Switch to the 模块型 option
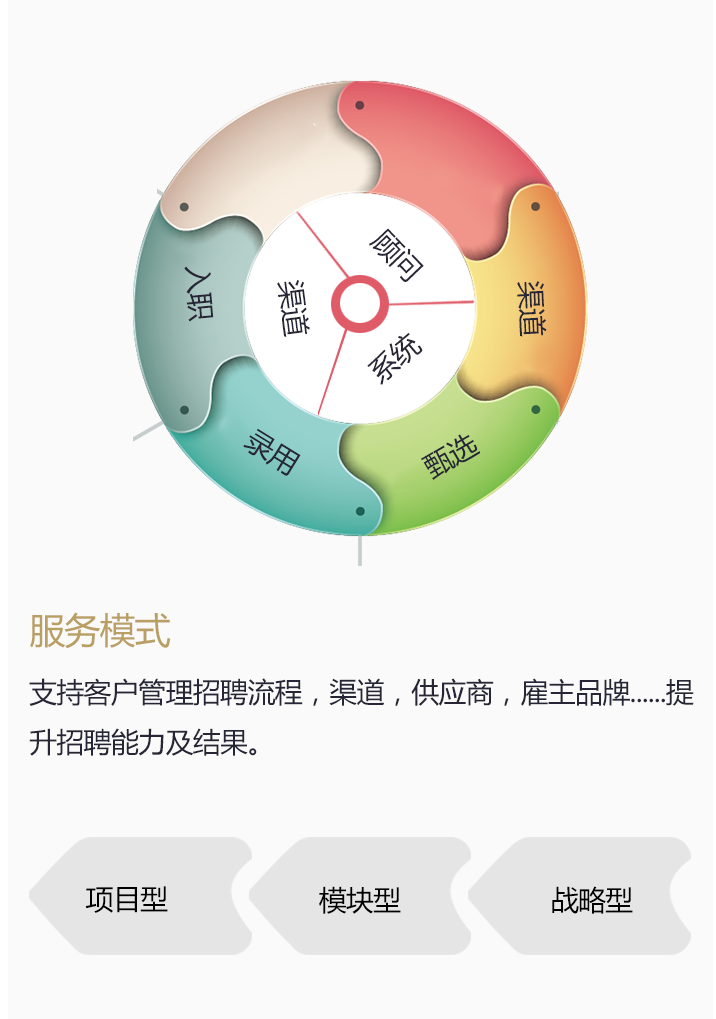The height and width of the screenshot is (1019, 716). pos(359,898)
